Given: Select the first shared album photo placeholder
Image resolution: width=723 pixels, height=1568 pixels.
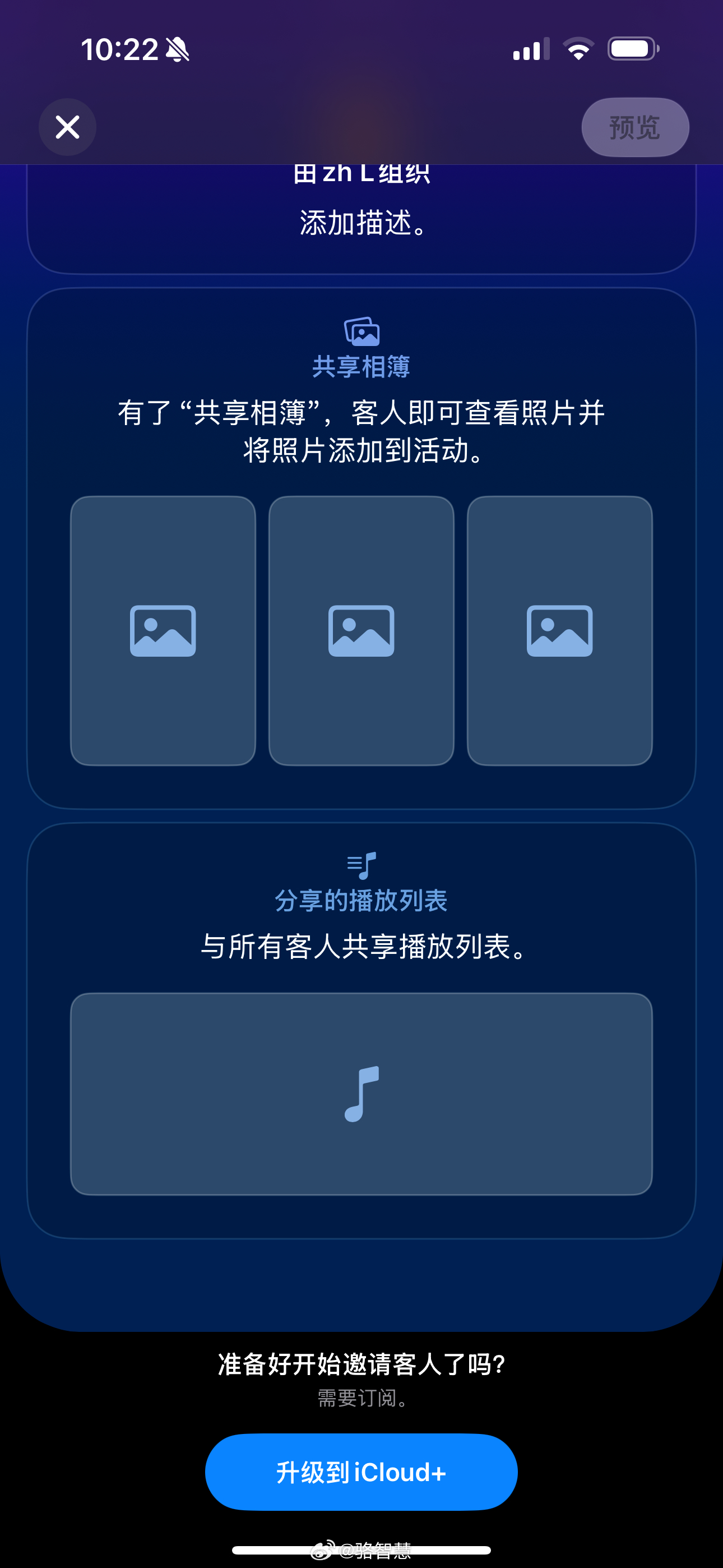Looking at the screenshot, I should tap(163, 630).
